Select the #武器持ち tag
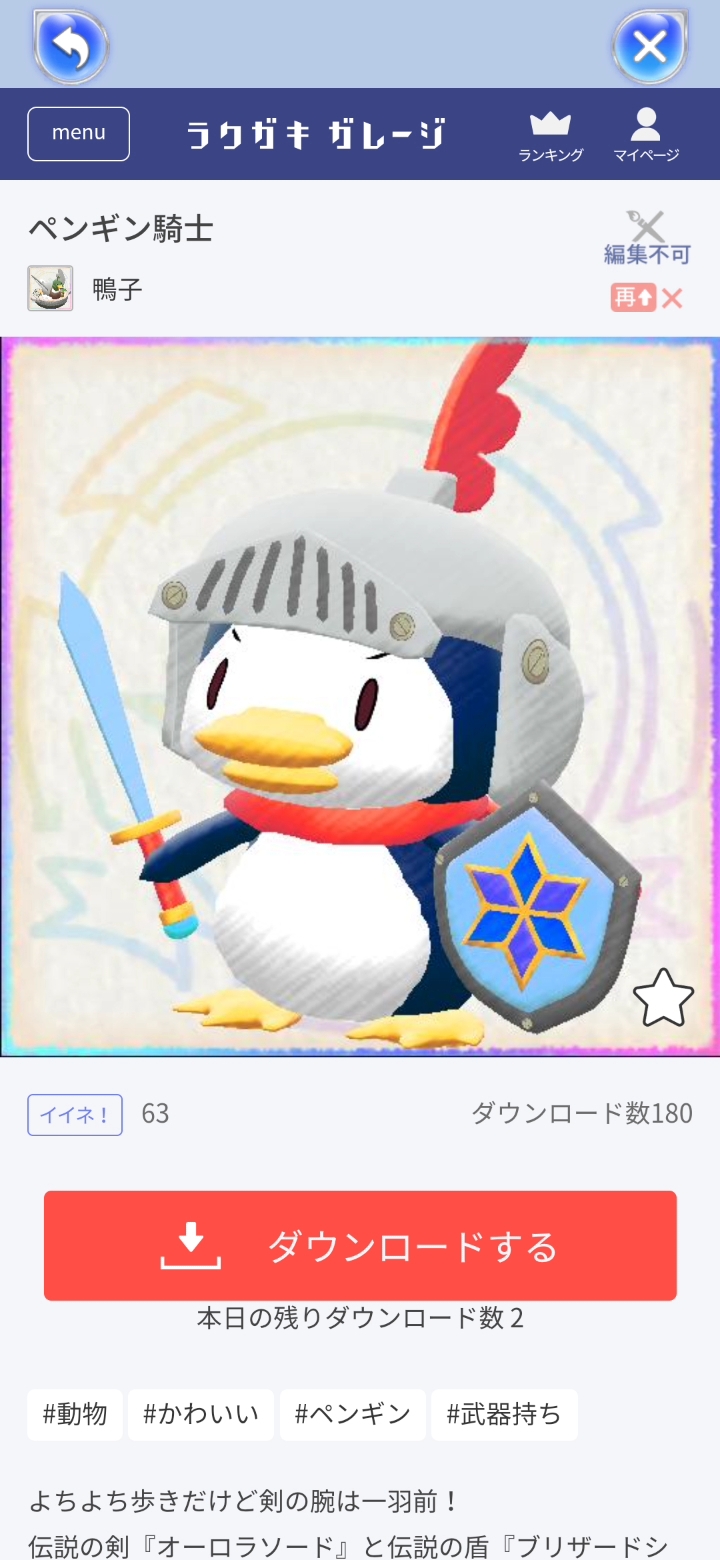 [504, 1414]
